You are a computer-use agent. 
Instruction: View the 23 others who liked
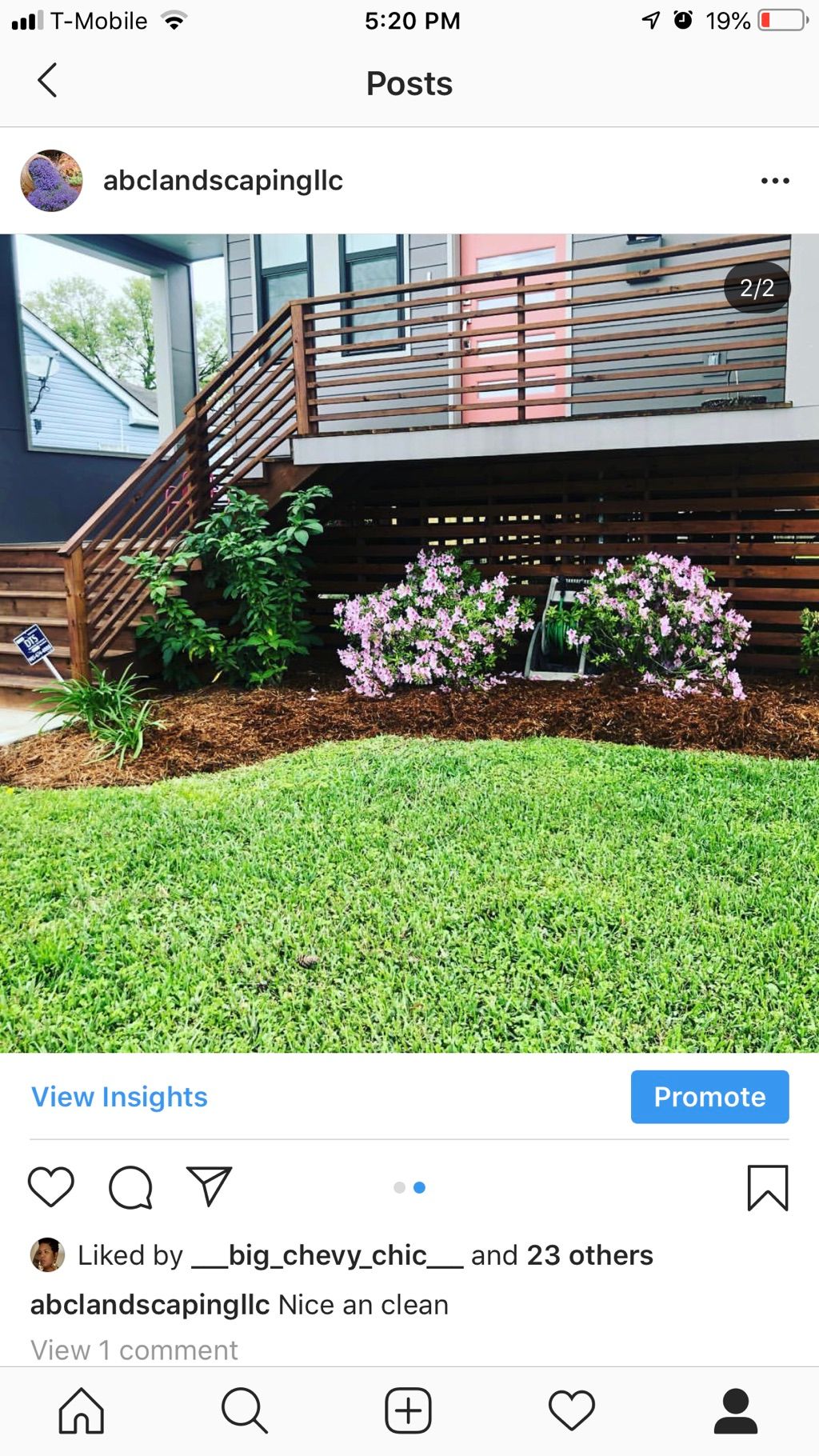coord(589,1255)
